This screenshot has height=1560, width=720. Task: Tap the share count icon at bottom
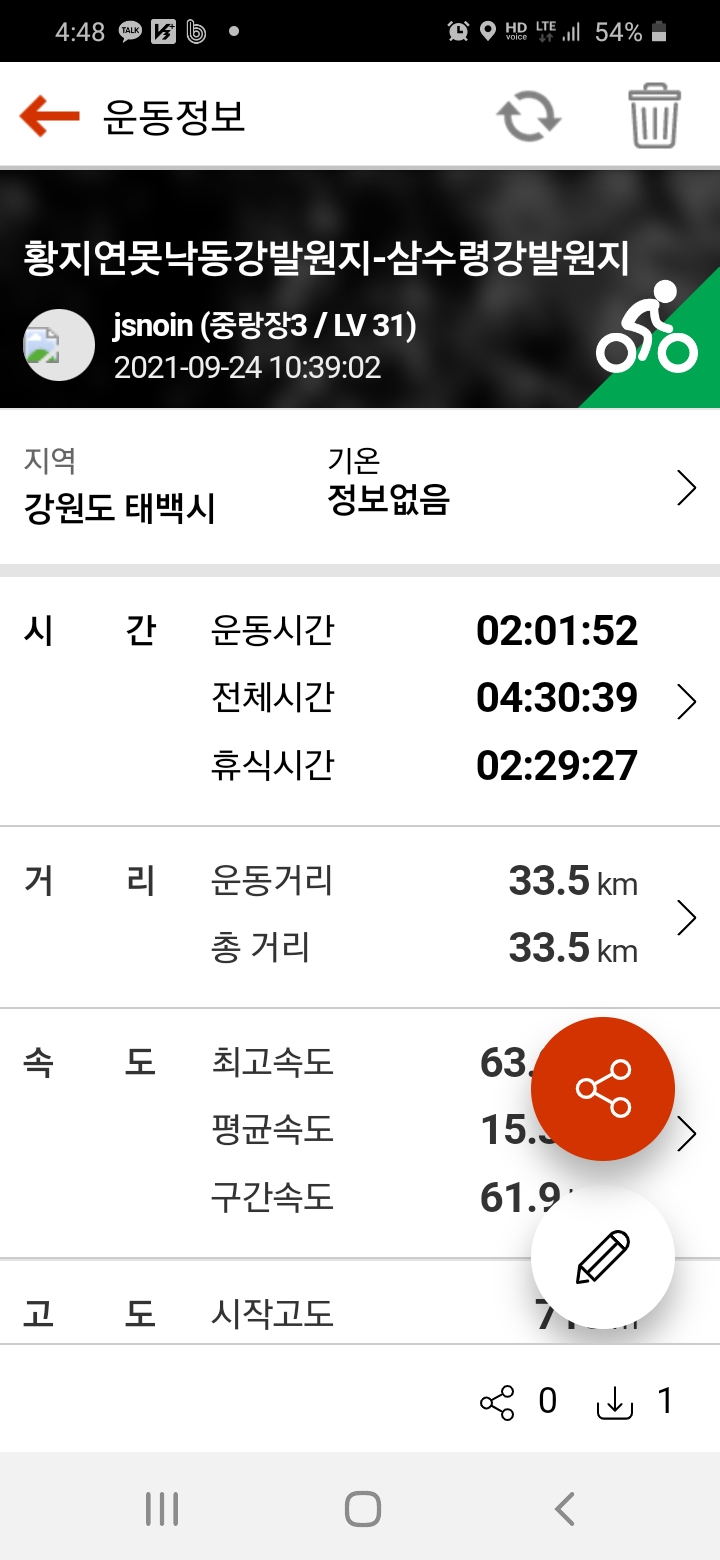(497, 1403)
